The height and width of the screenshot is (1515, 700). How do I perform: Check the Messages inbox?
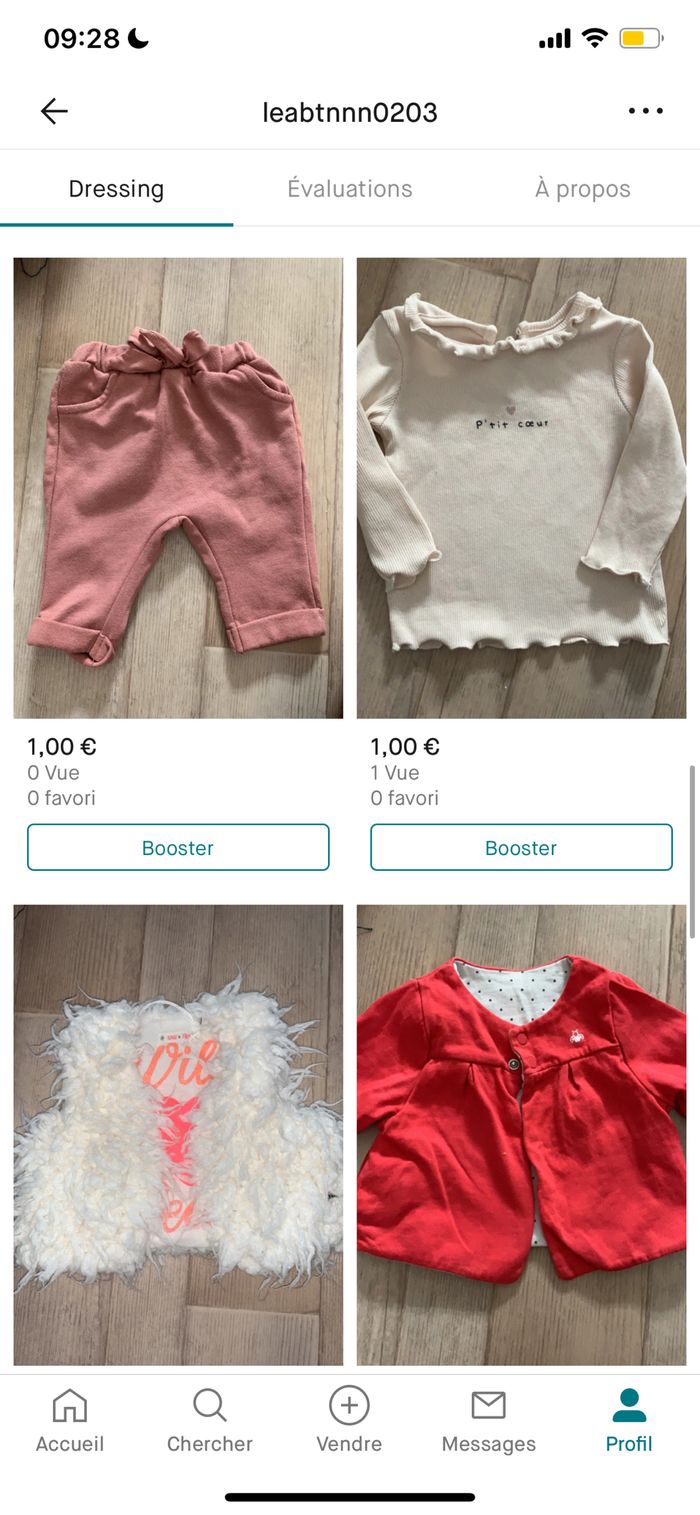pyautogui.click(x=488, y=1420)
